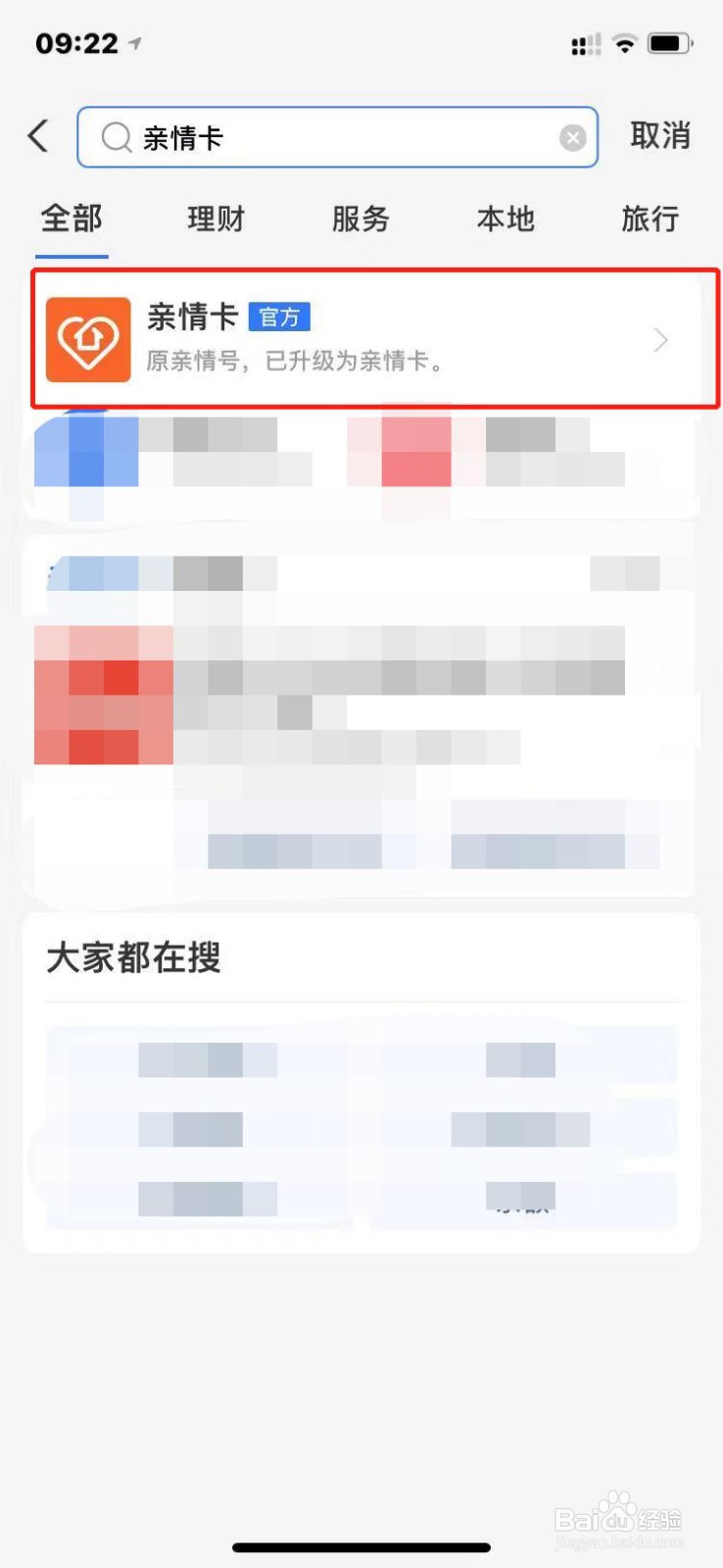Expand the highlighted 亲情卡 search result
Image resolution: width=723 pixels, height=1568 pixels.
pyautogui.click(x=362, y=339)
